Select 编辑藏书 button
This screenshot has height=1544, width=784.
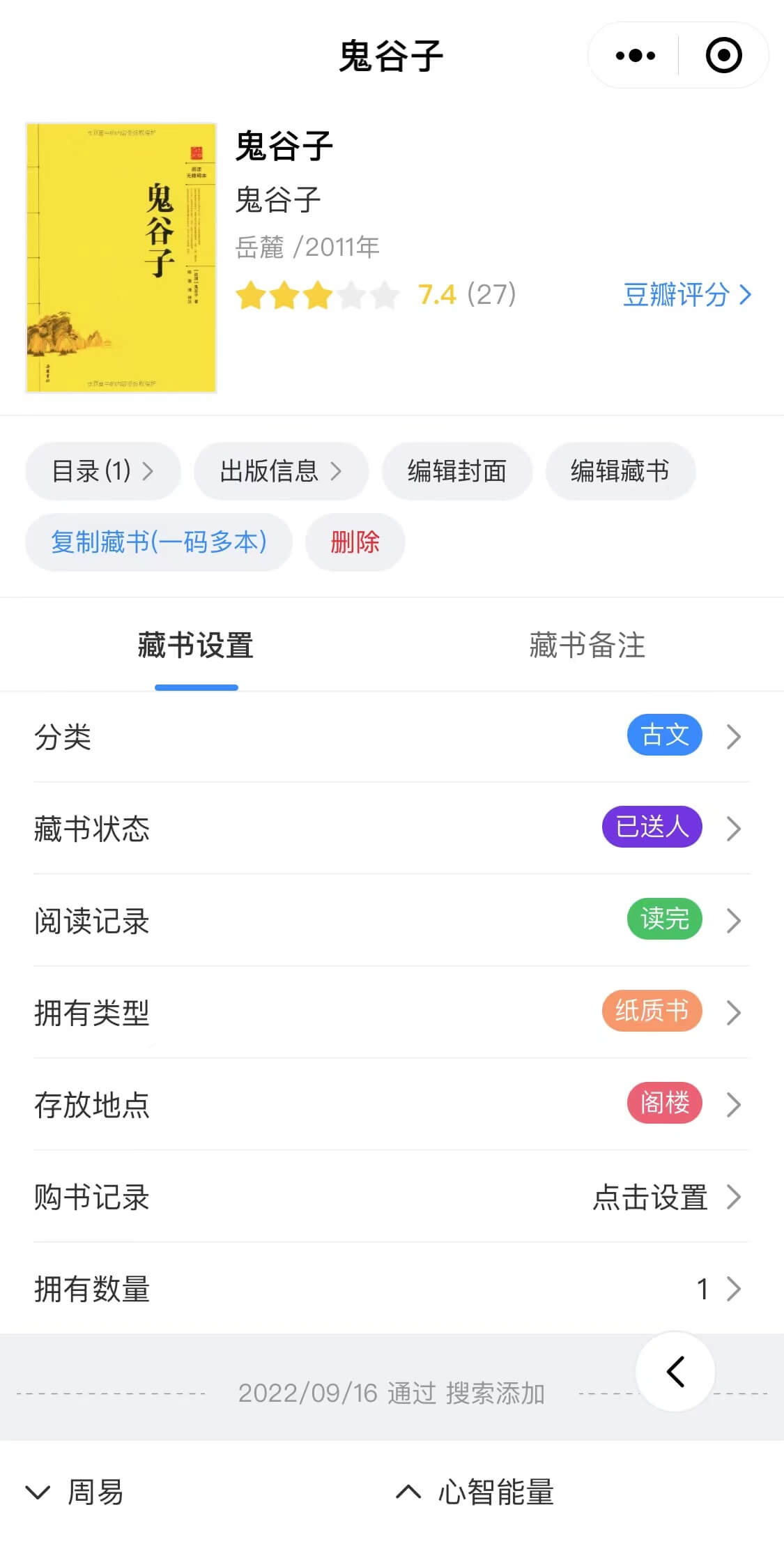point(620,471)
